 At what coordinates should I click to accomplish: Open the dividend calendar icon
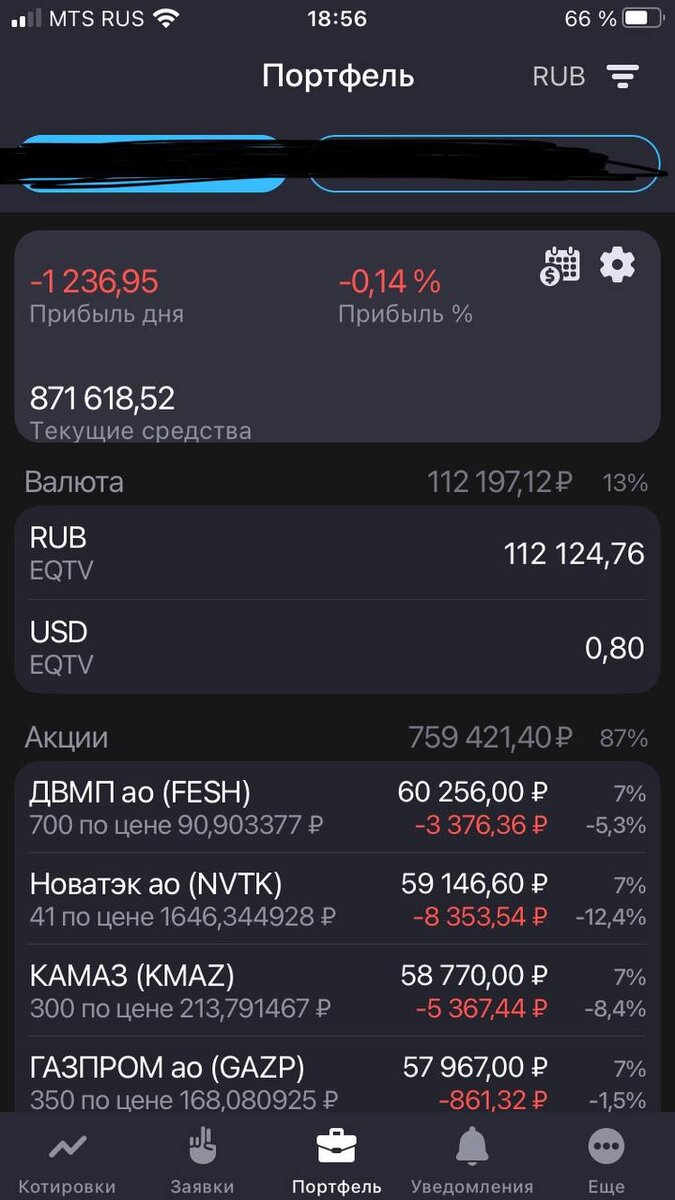(561, 266)
